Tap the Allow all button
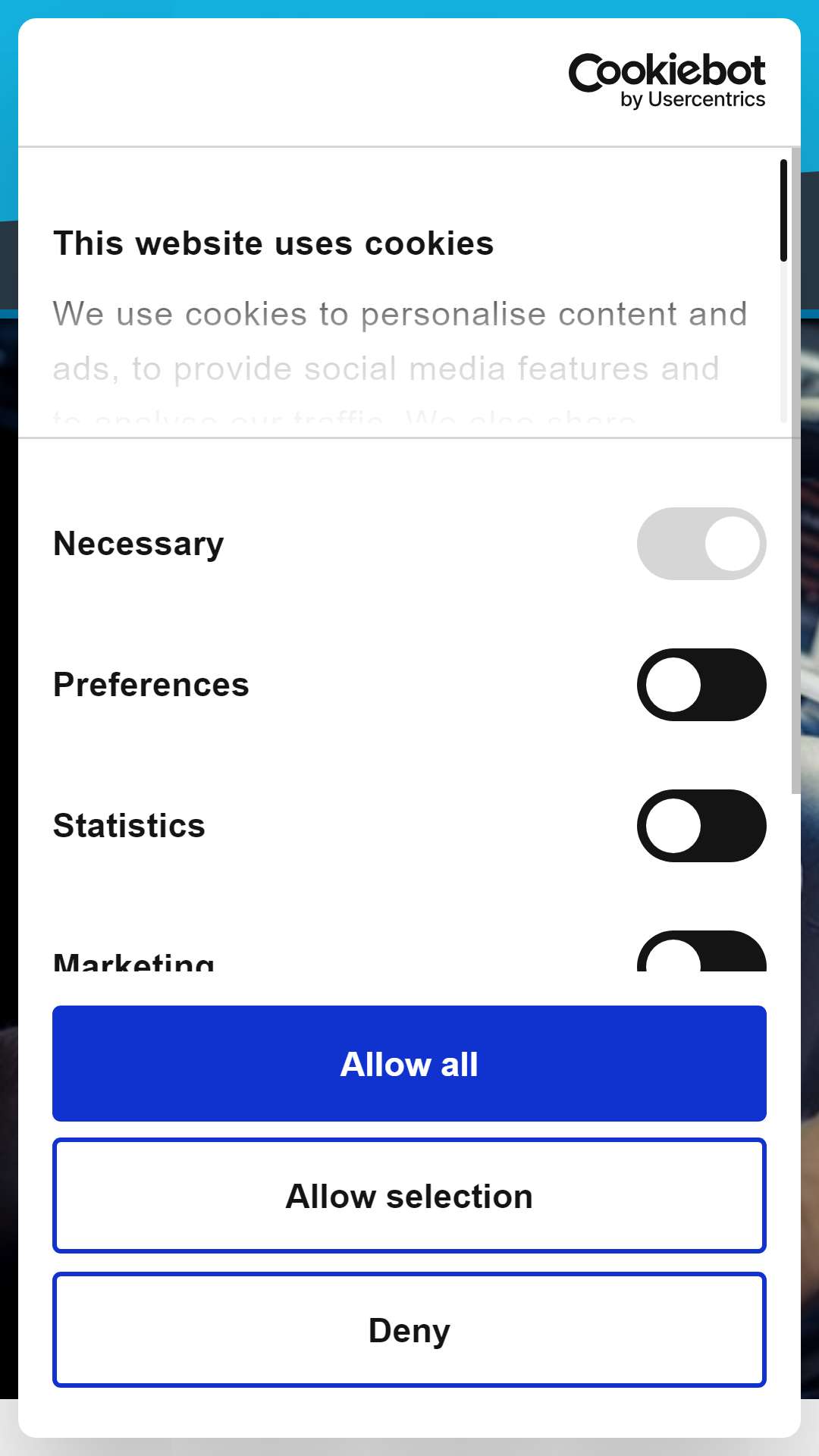The image size is (819, 1456). pyautogui.click(x=409, y=1063)
